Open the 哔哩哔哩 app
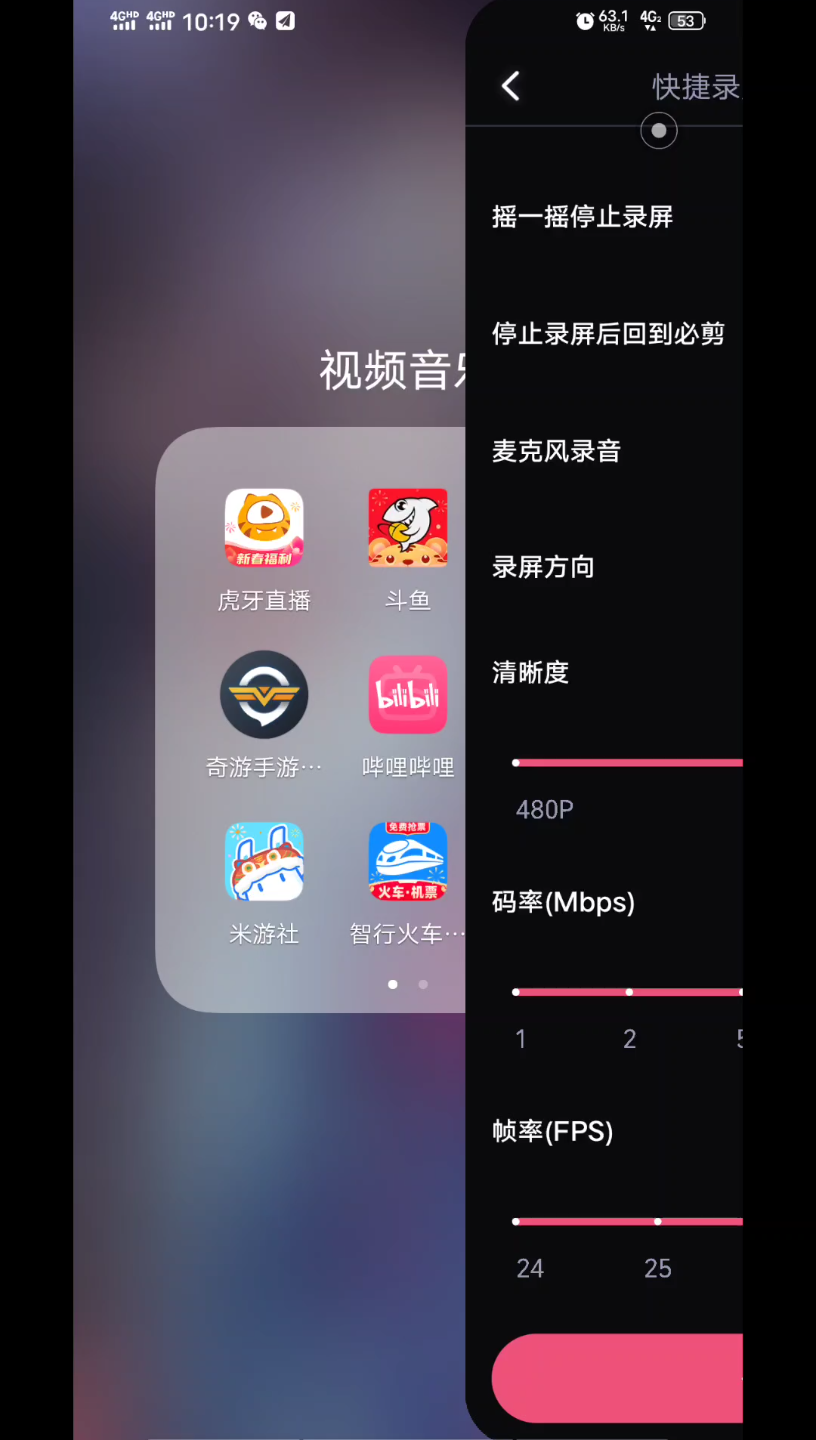 click(x=407, y=694)
